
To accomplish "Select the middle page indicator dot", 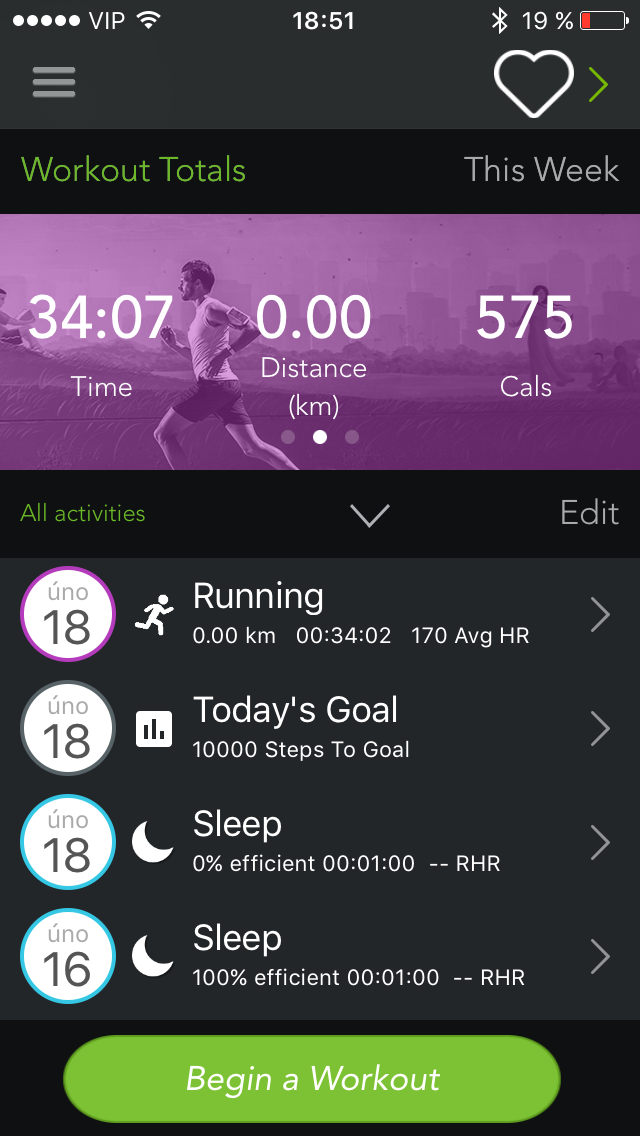I will tap(320, 437).
